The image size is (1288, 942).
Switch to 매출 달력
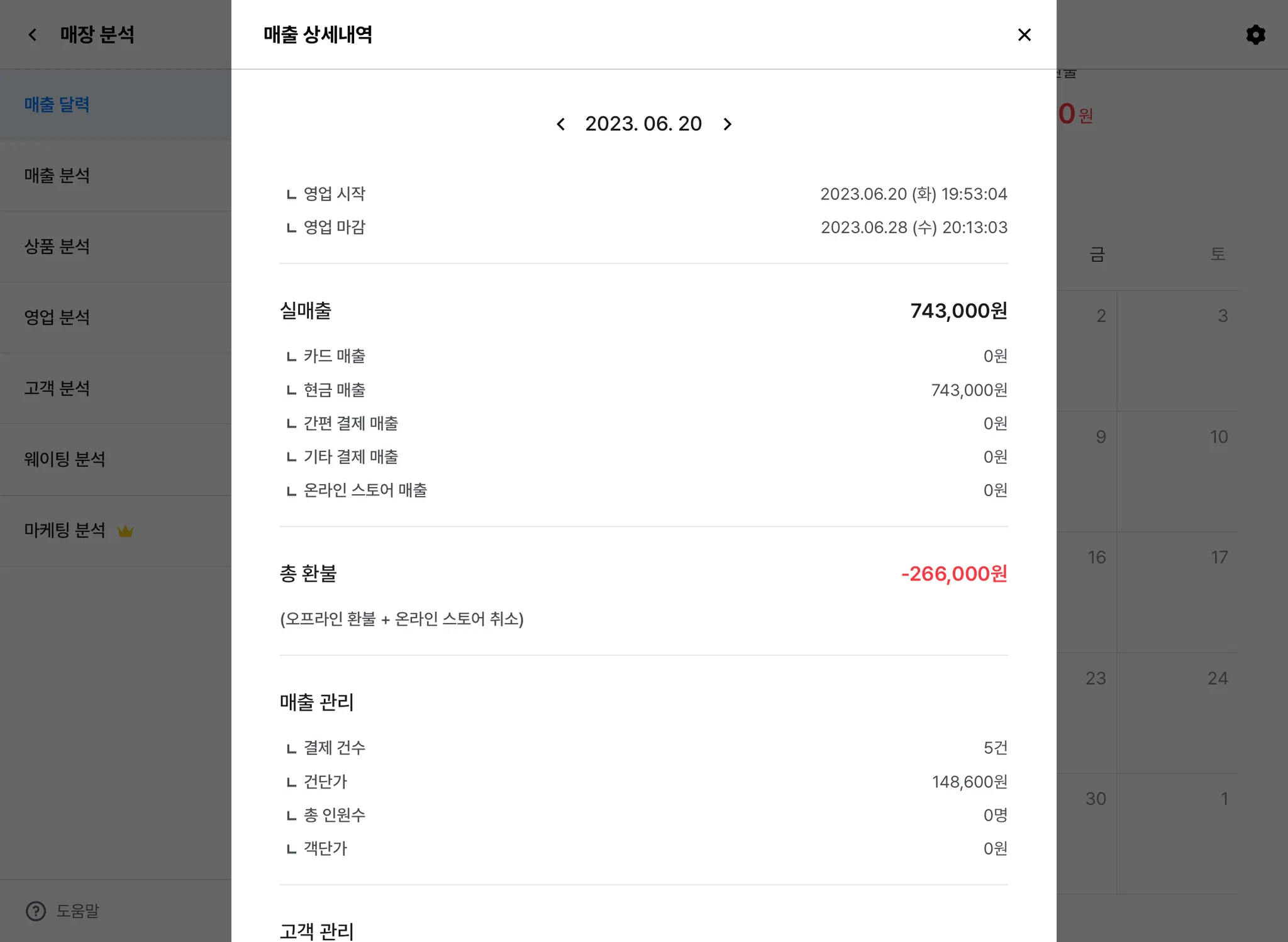[x=57, y=104]
